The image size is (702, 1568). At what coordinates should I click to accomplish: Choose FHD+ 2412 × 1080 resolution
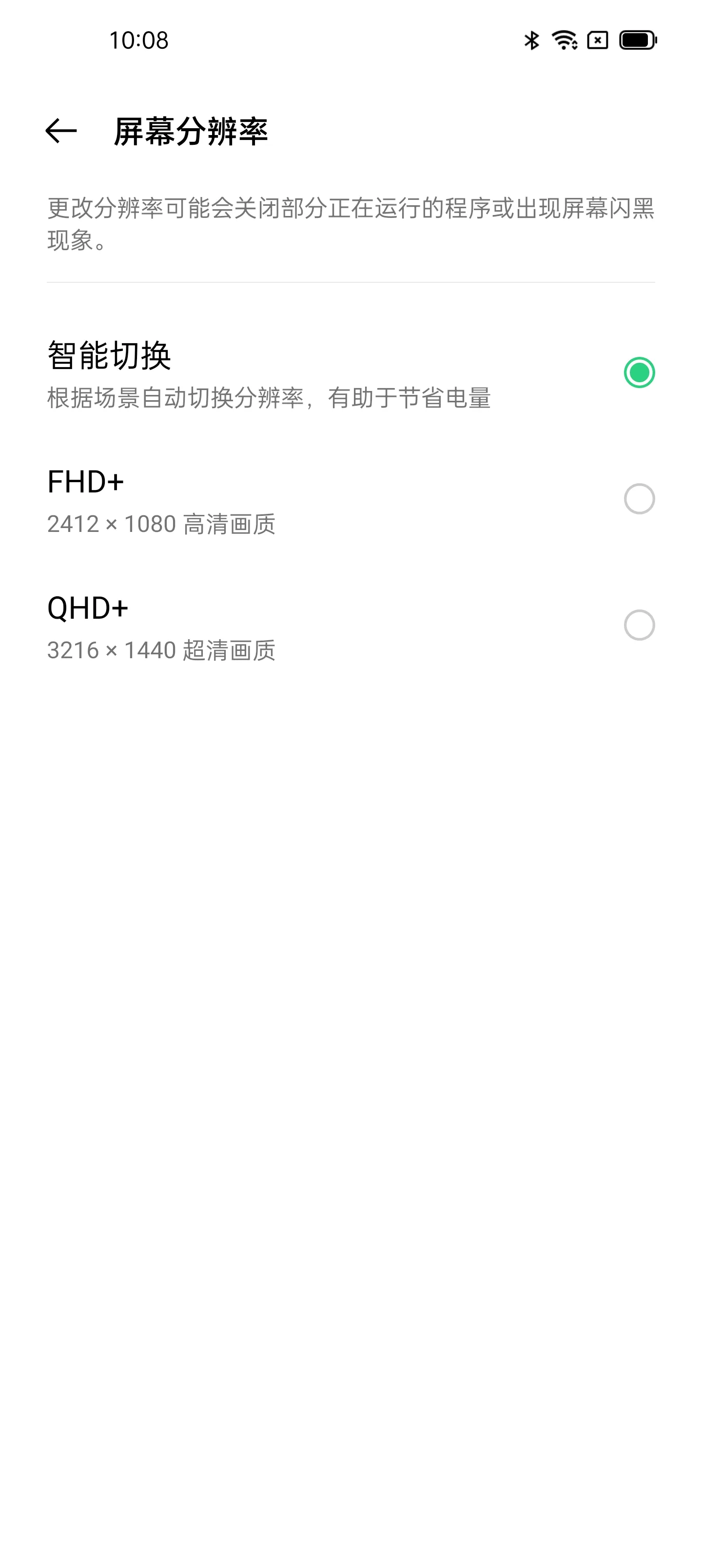click(x=351, y=500)
